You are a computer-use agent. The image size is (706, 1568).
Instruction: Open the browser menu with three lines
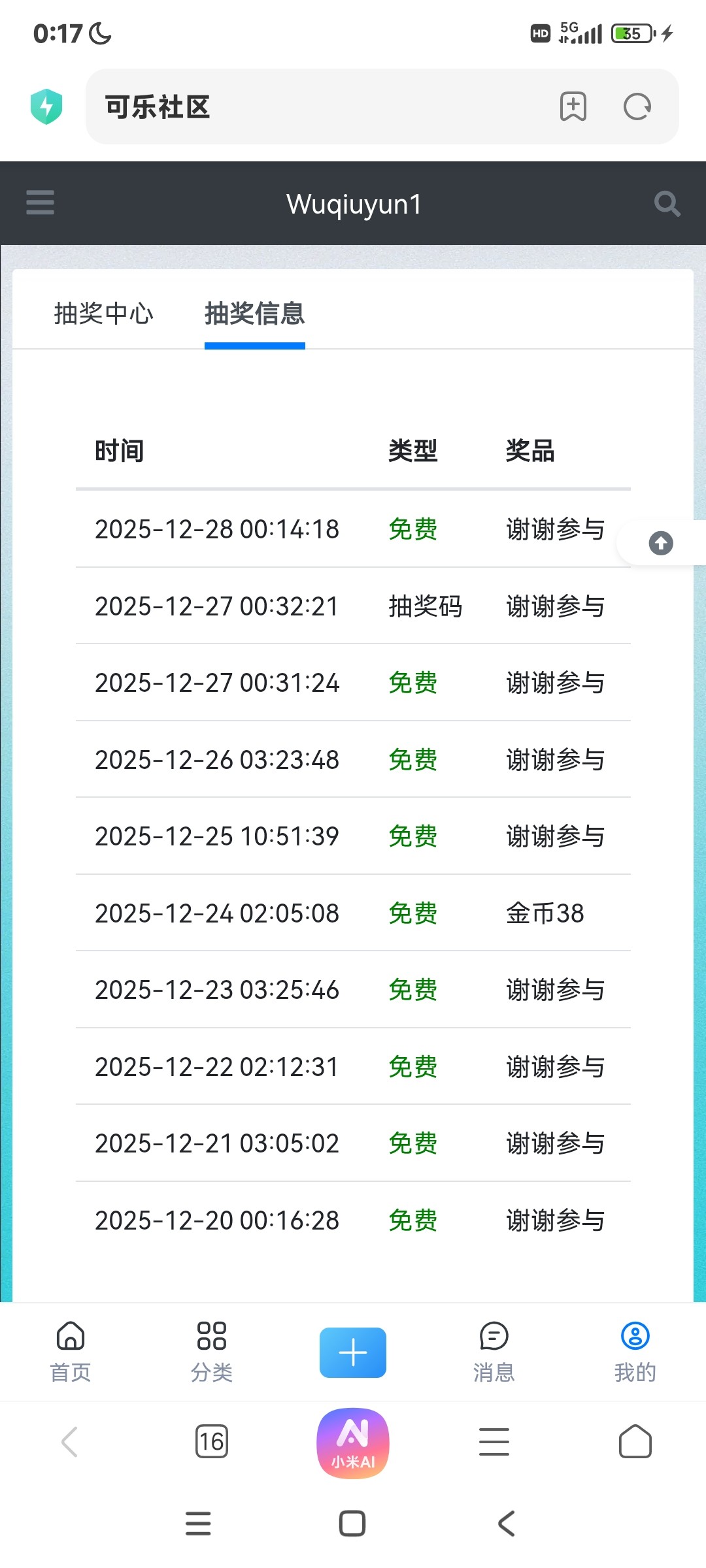point(494,1443)
